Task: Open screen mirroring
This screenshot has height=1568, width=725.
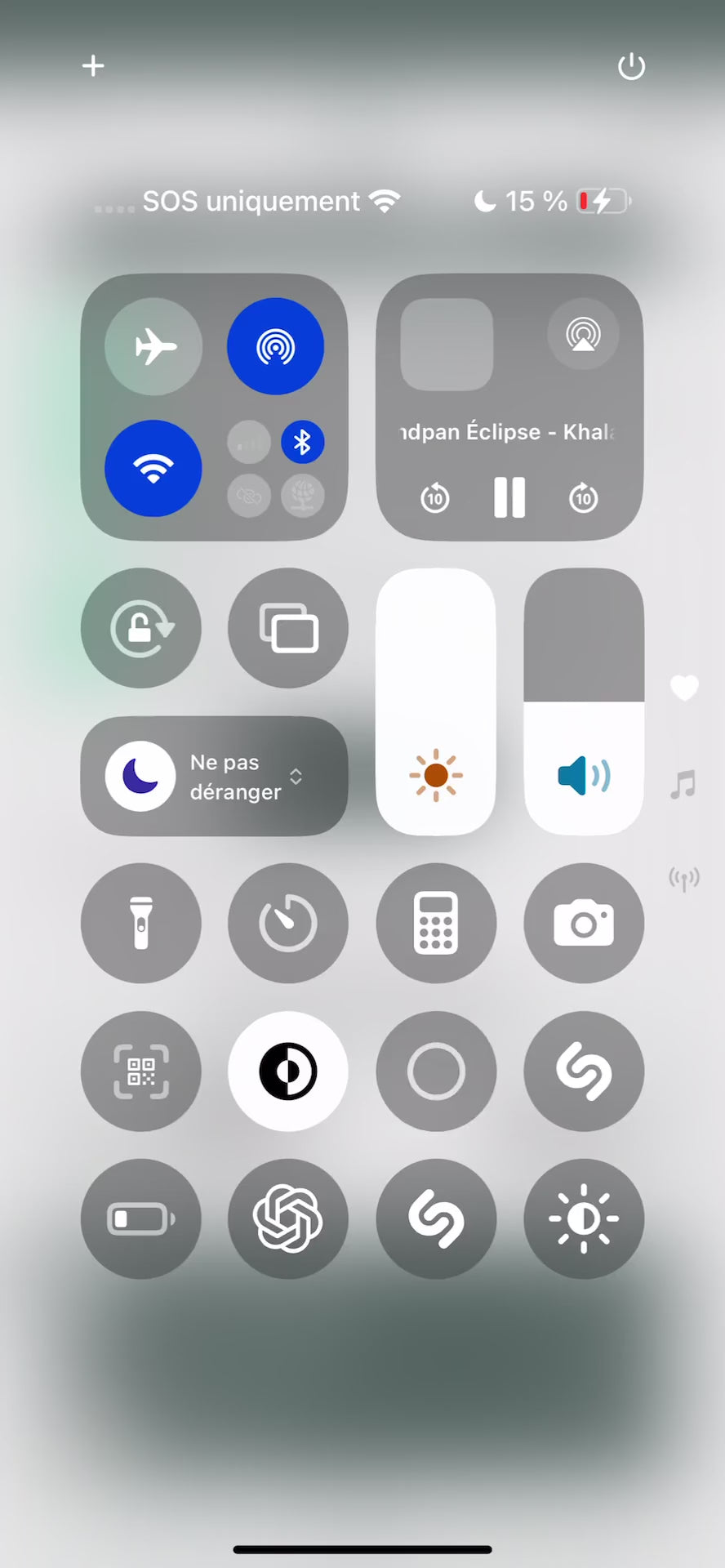Action: click(x=288, y=628)
